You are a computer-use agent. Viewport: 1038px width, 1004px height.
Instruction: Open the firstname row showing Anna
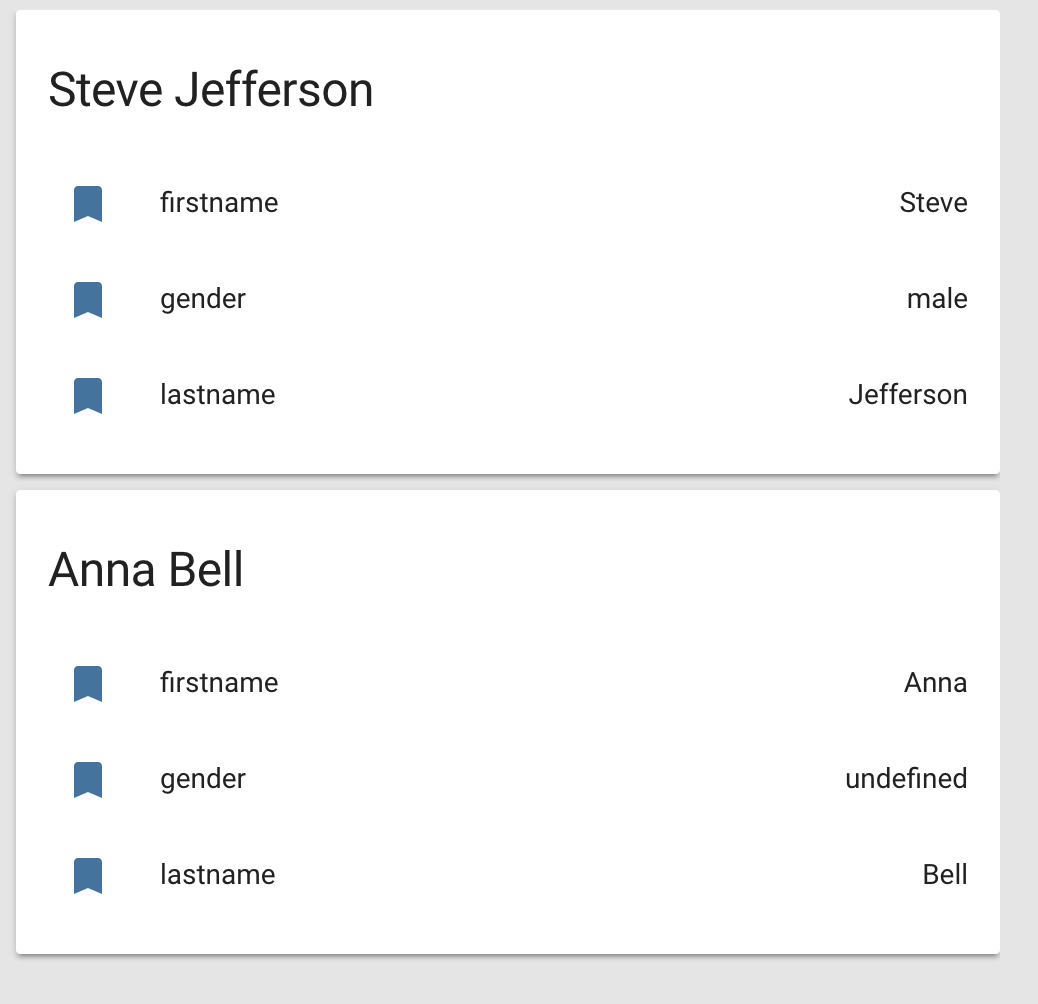tap(508, 683)
